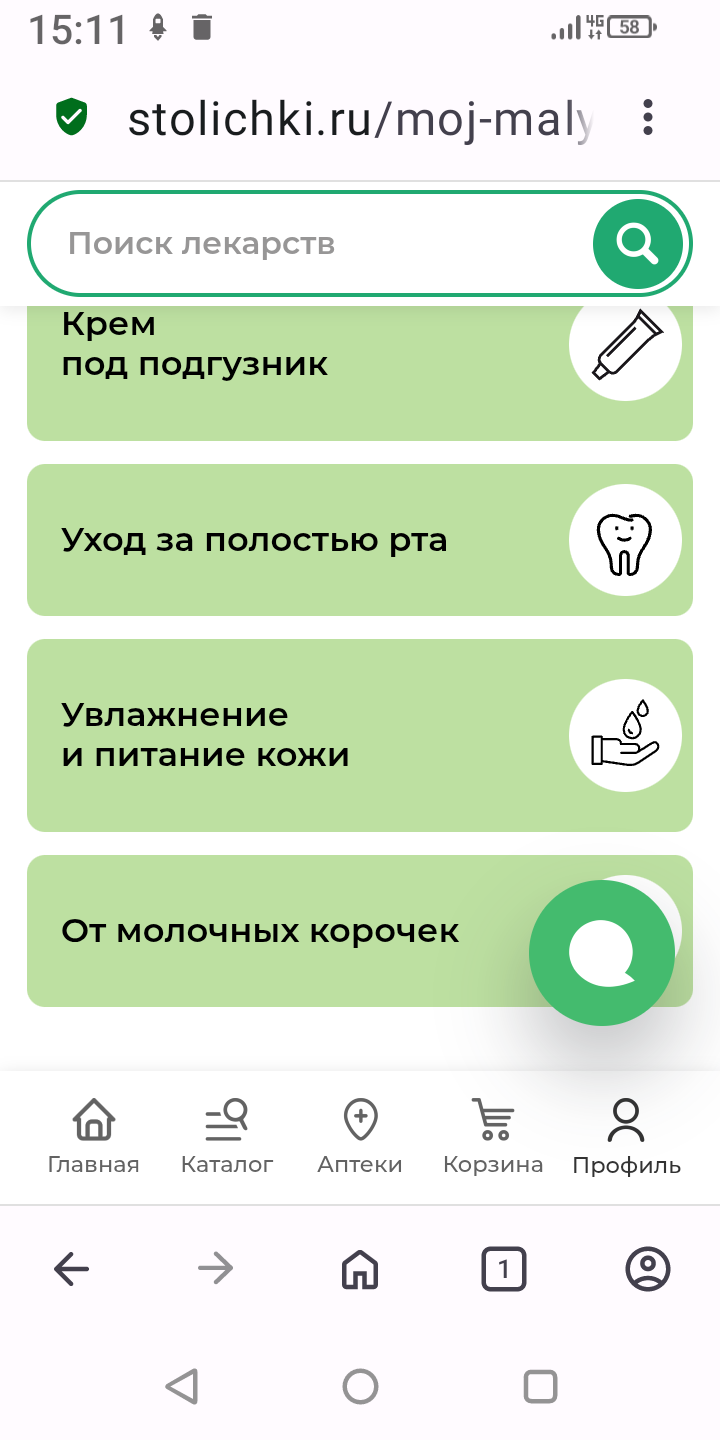Switch to the Каталог tab
The image size is (720, 1440).
(227, 1137)
